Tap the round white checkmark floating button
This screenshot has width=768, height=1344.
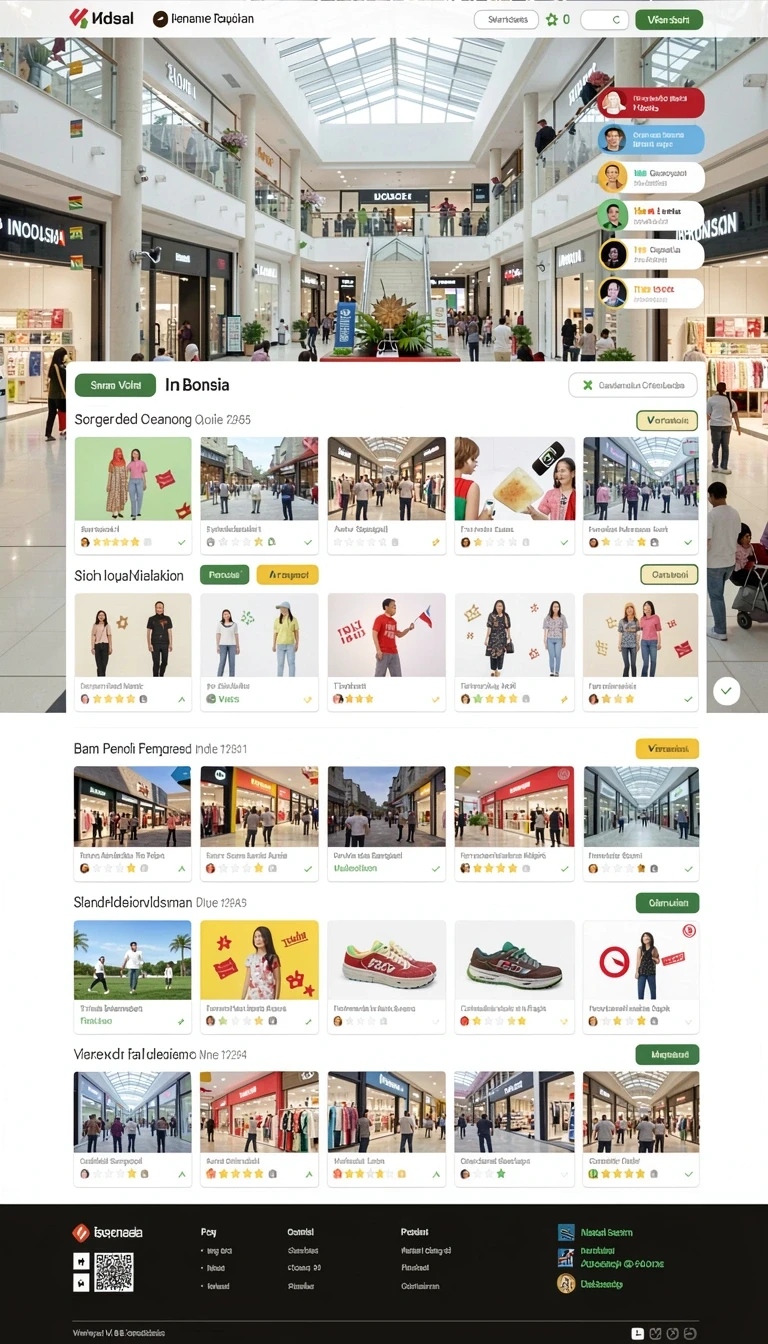(x=727, y=690)
